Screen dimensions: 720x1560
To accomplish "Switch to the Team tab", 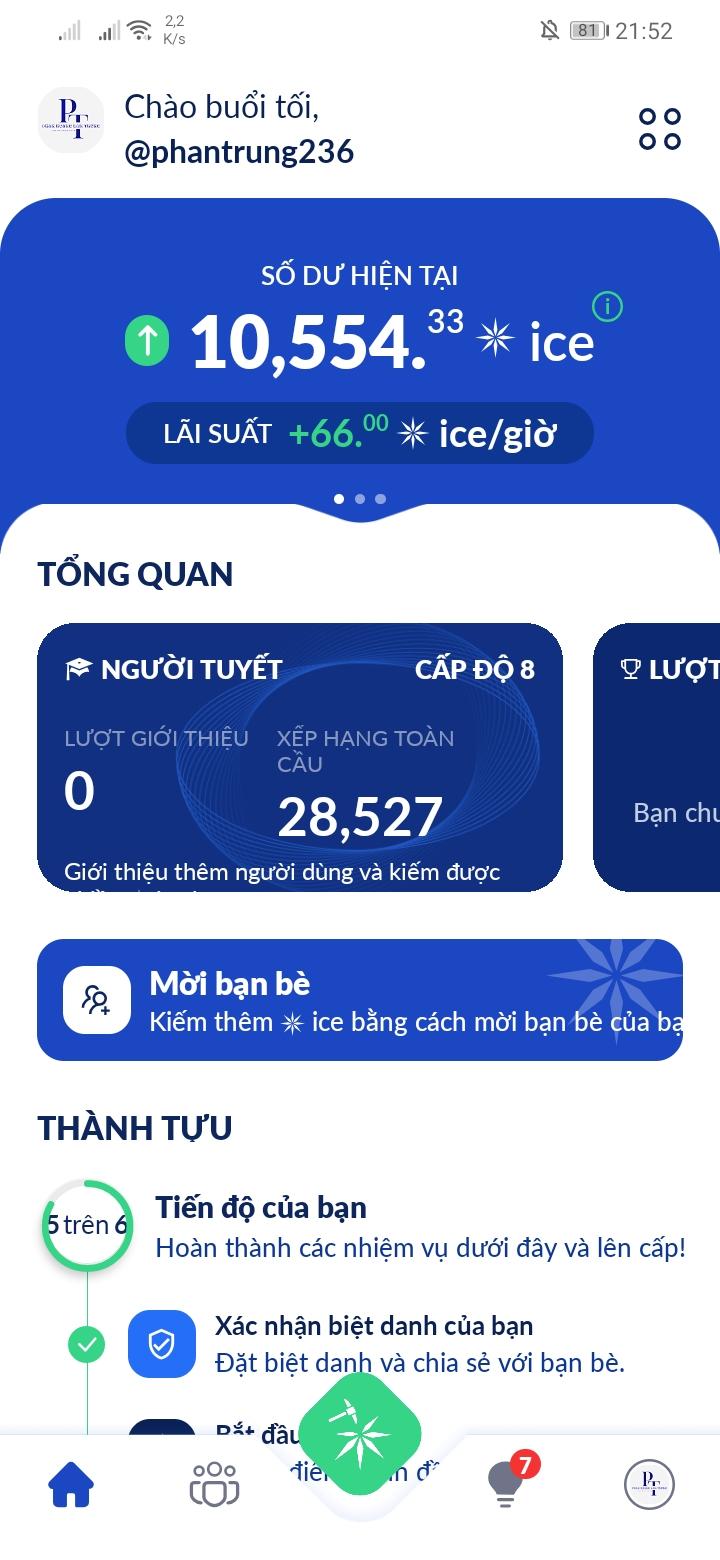I will pos(215,1484).
